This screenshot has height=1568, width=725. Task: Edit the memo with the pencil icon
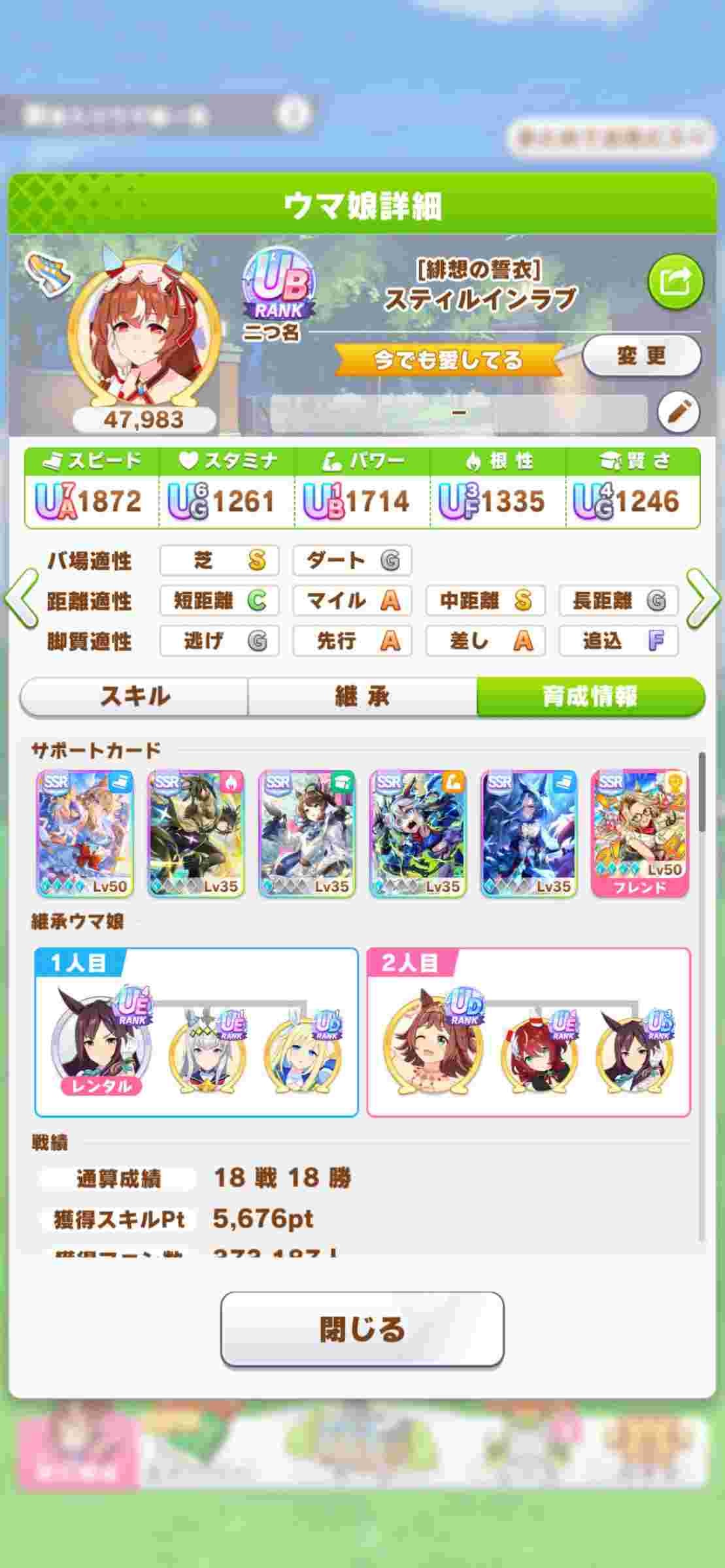pos(678,412)
